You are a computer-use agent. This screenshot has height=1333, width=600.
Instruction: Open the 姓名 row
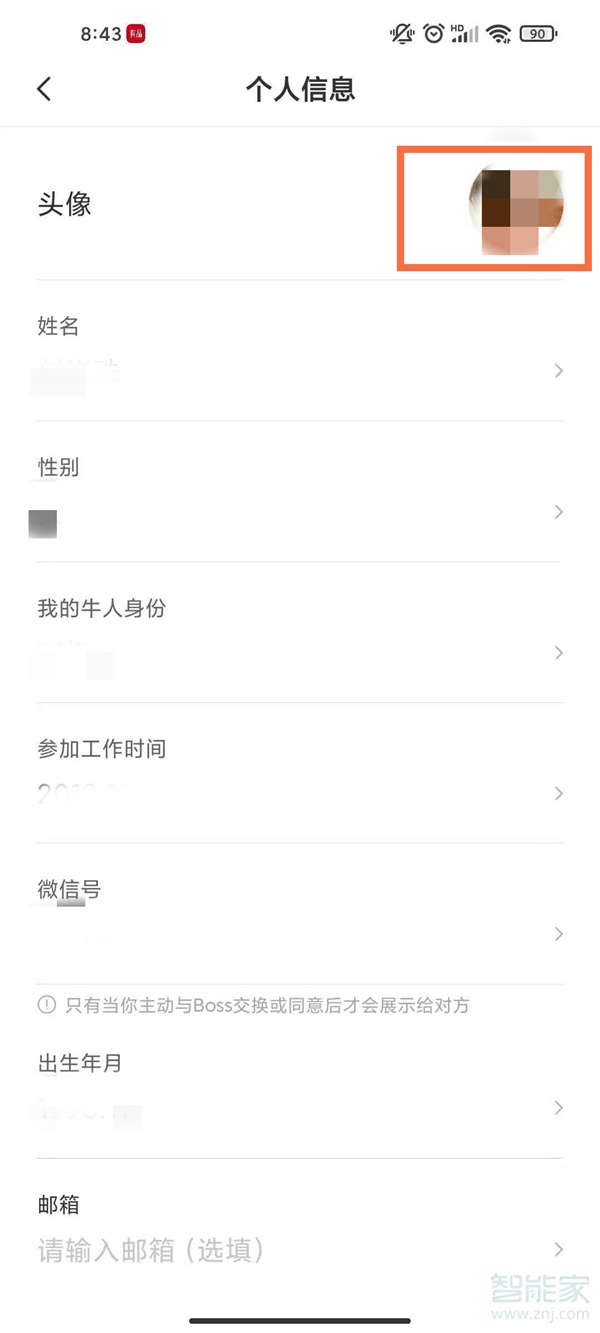[300, 352]
